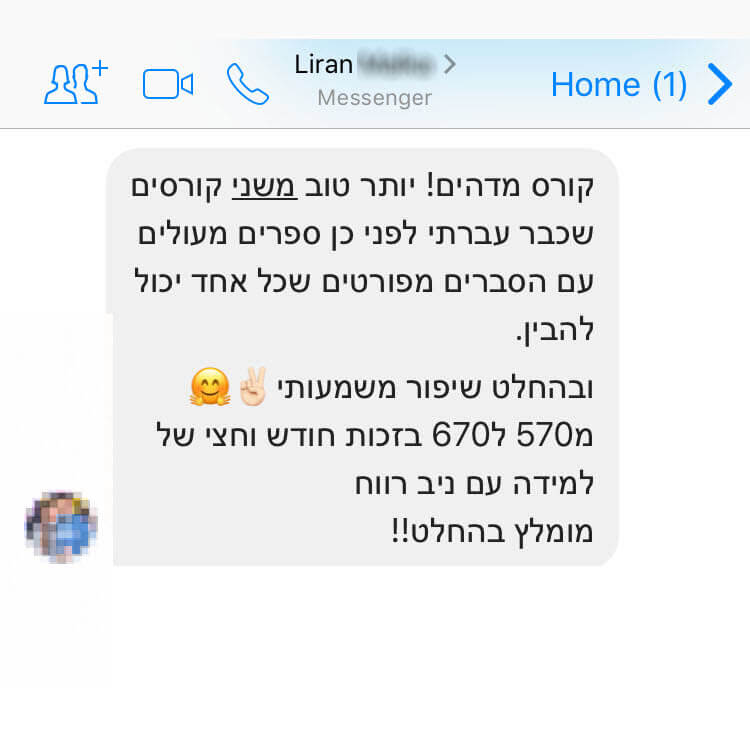Open the sender's profile picture
The width and height of the screenshot is (750, 749).
(x=62, y=529)
